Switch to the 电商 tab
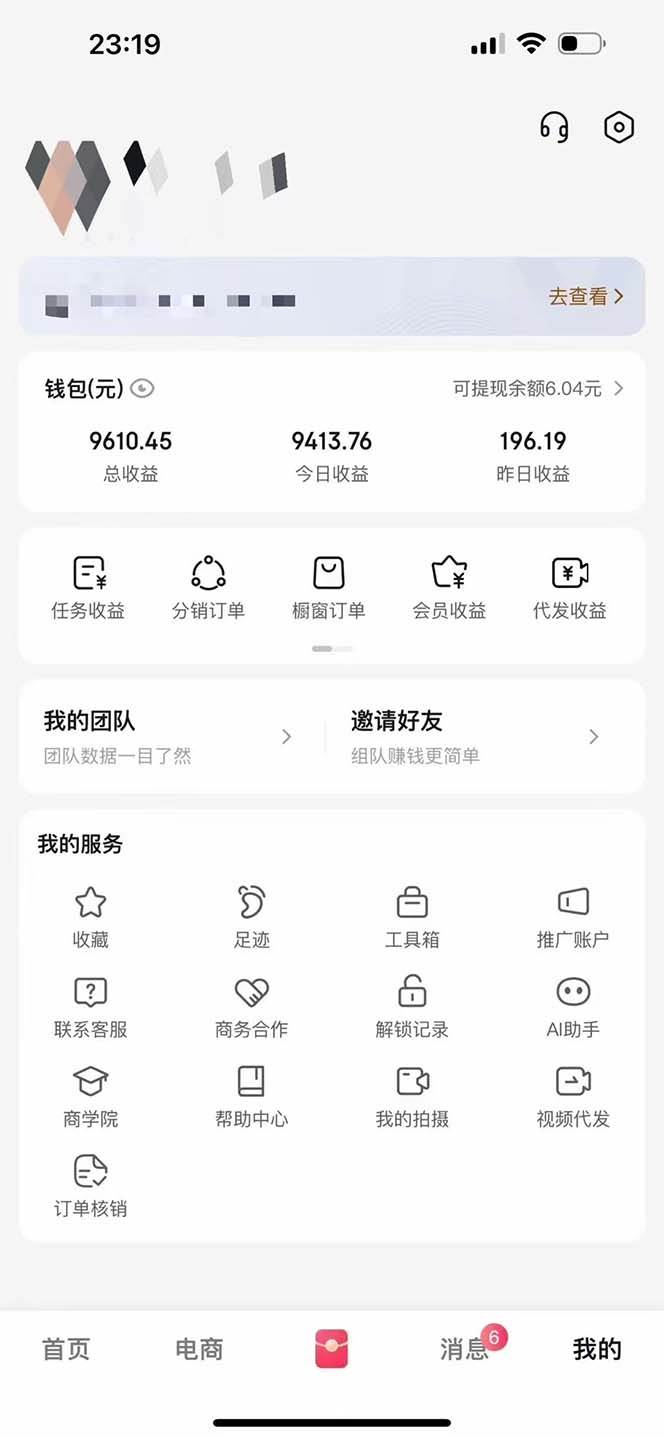Screen dimensions: 664x1438 199,1349
